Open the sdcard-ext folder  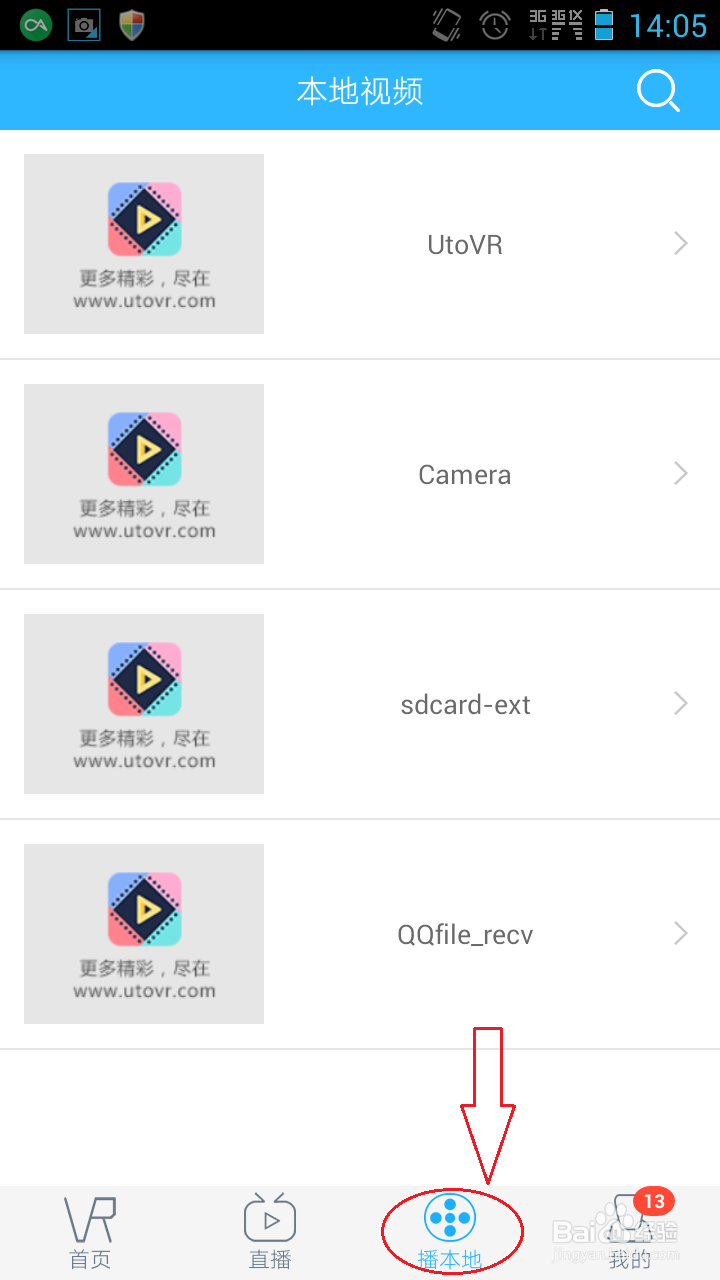[360, 704]
